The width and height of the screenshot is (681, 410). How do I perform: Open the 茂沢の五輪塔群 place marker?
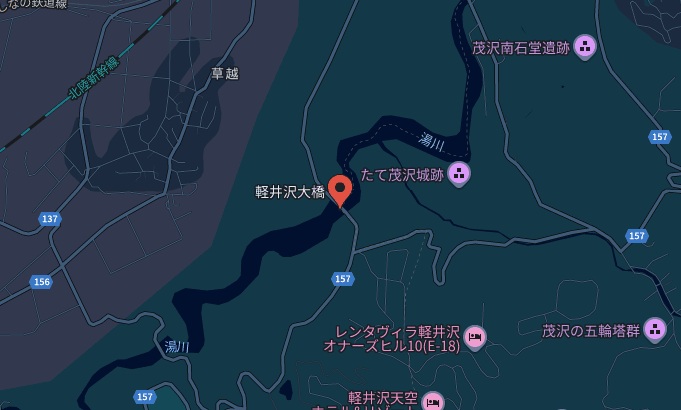click(655, 329)
